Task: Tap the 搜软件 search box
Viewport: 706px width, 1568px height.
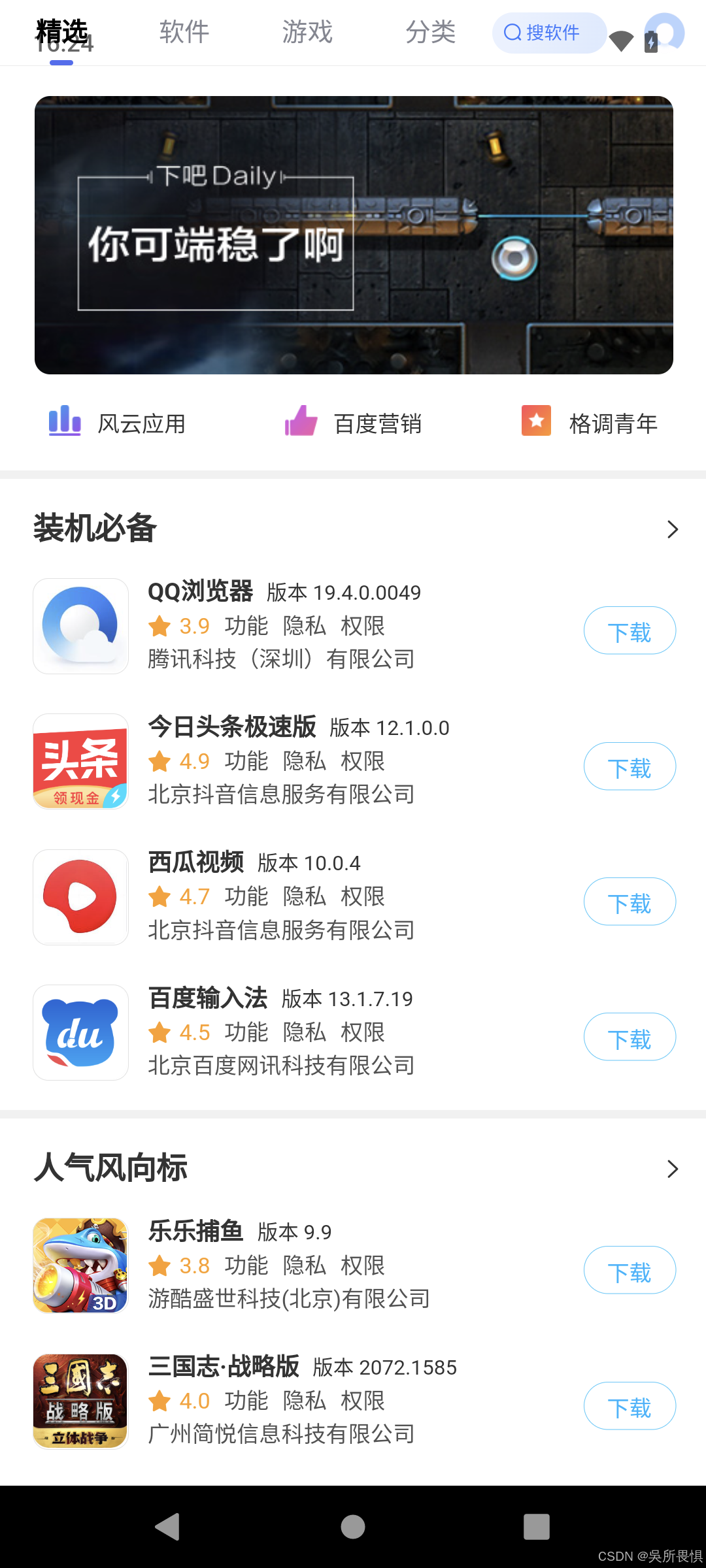Action: tap(548, 33)
